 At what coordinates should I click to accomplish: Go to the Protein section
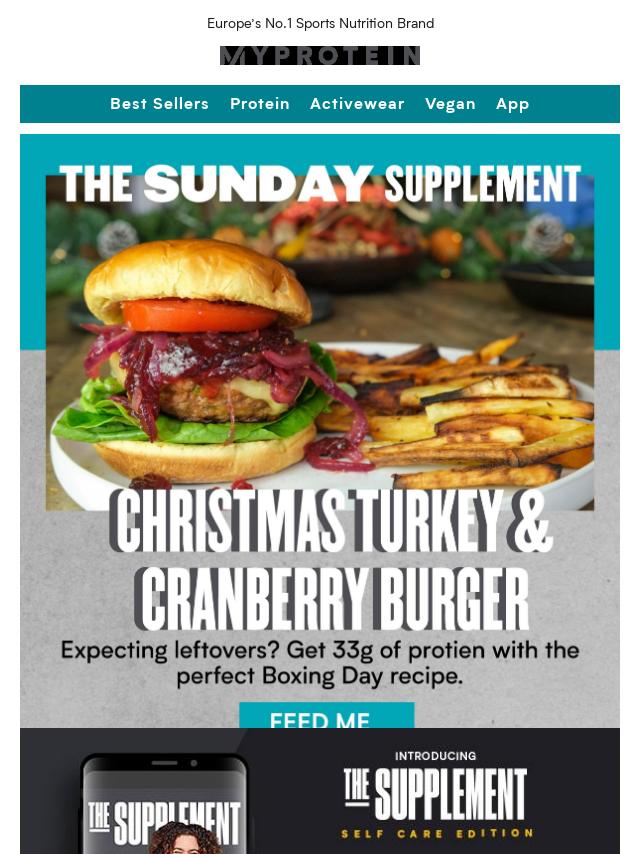point(260,104)
